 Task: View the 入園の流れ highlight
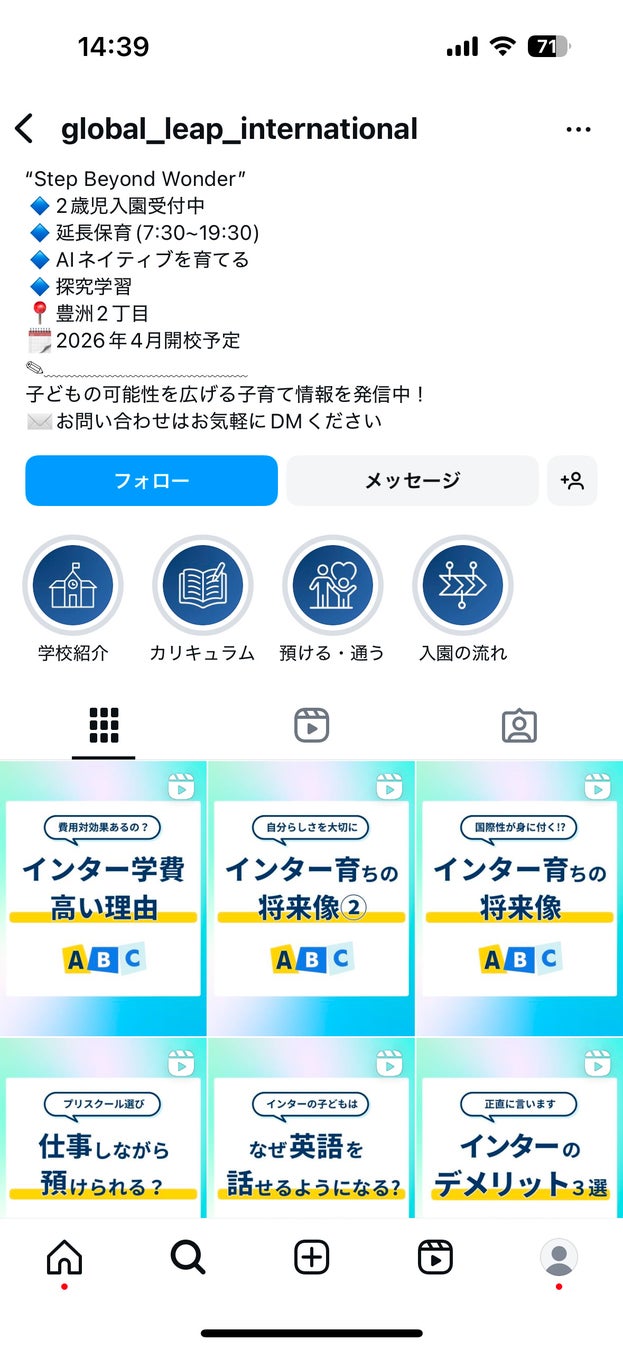462,586
